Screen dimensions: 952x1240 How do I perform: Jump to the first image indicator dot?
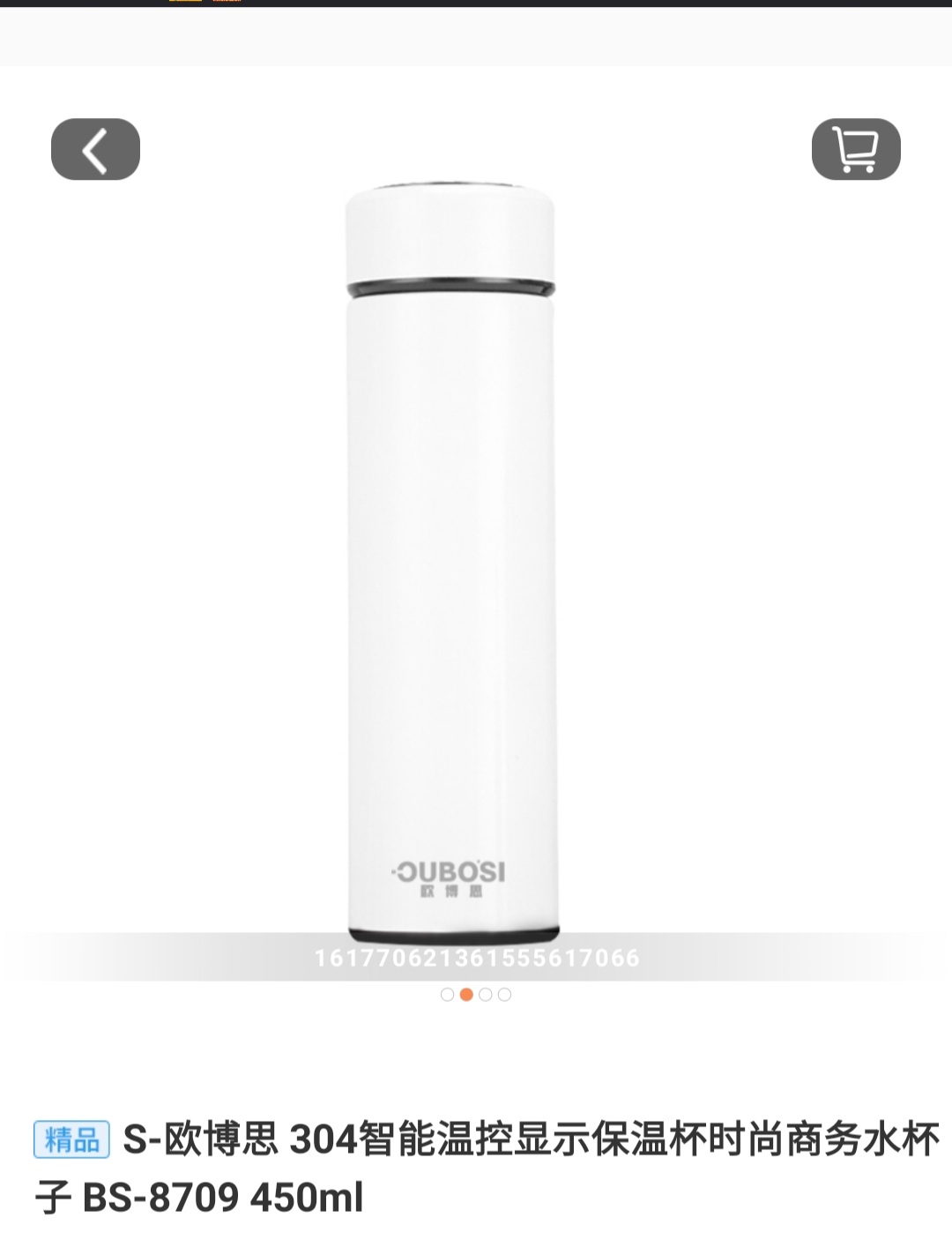pos(447,995)
